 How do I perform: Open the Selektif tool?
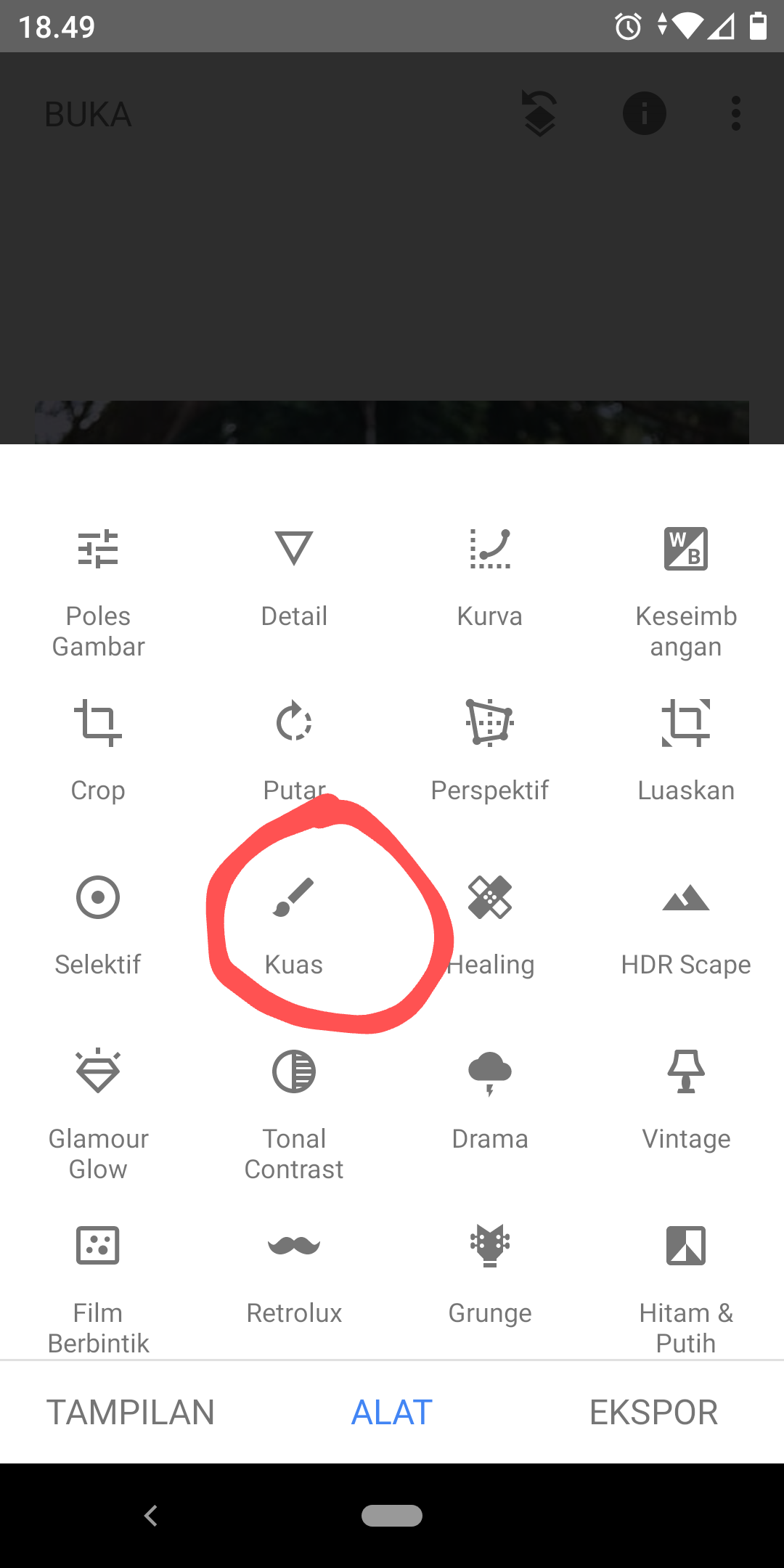(x=98, y=927)
